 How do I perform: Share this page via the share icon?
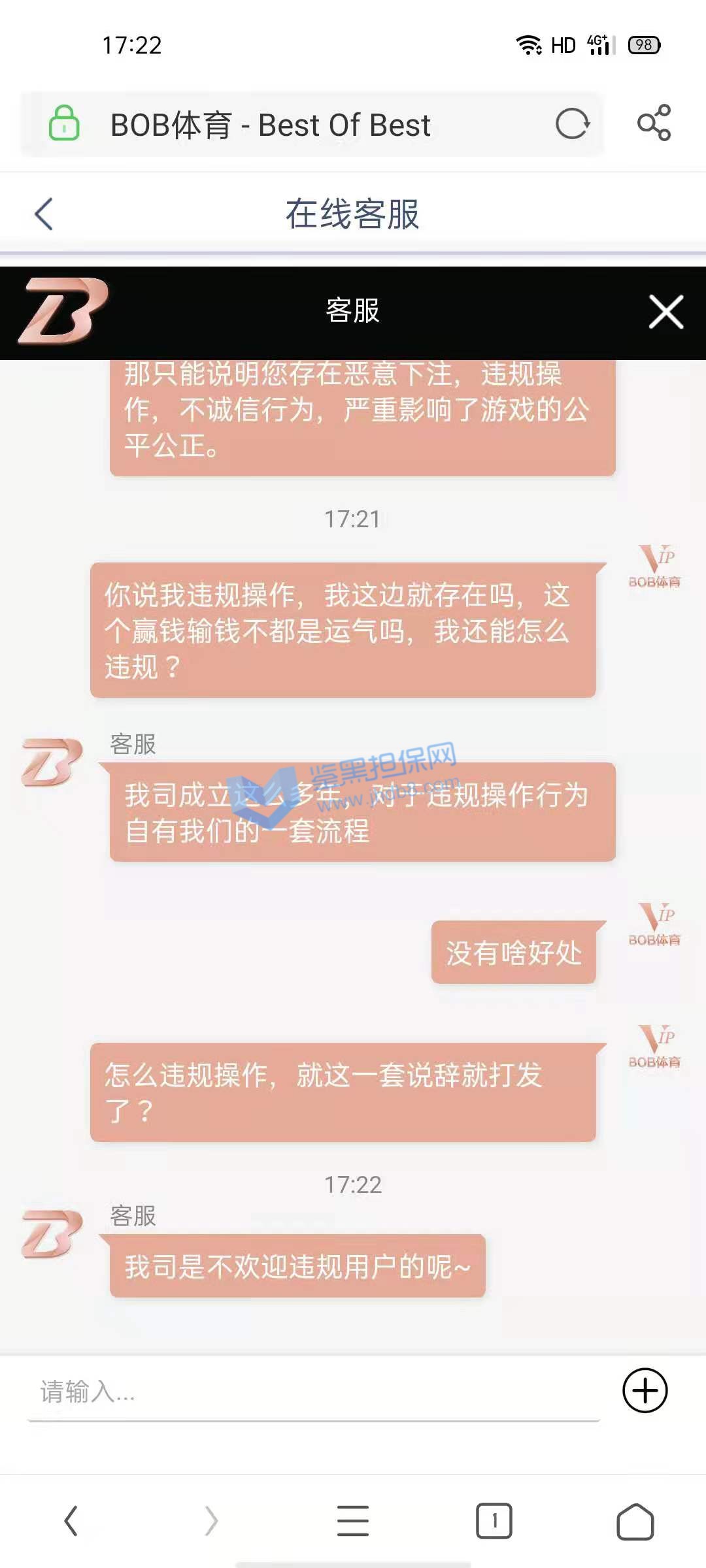coord(654,123)
